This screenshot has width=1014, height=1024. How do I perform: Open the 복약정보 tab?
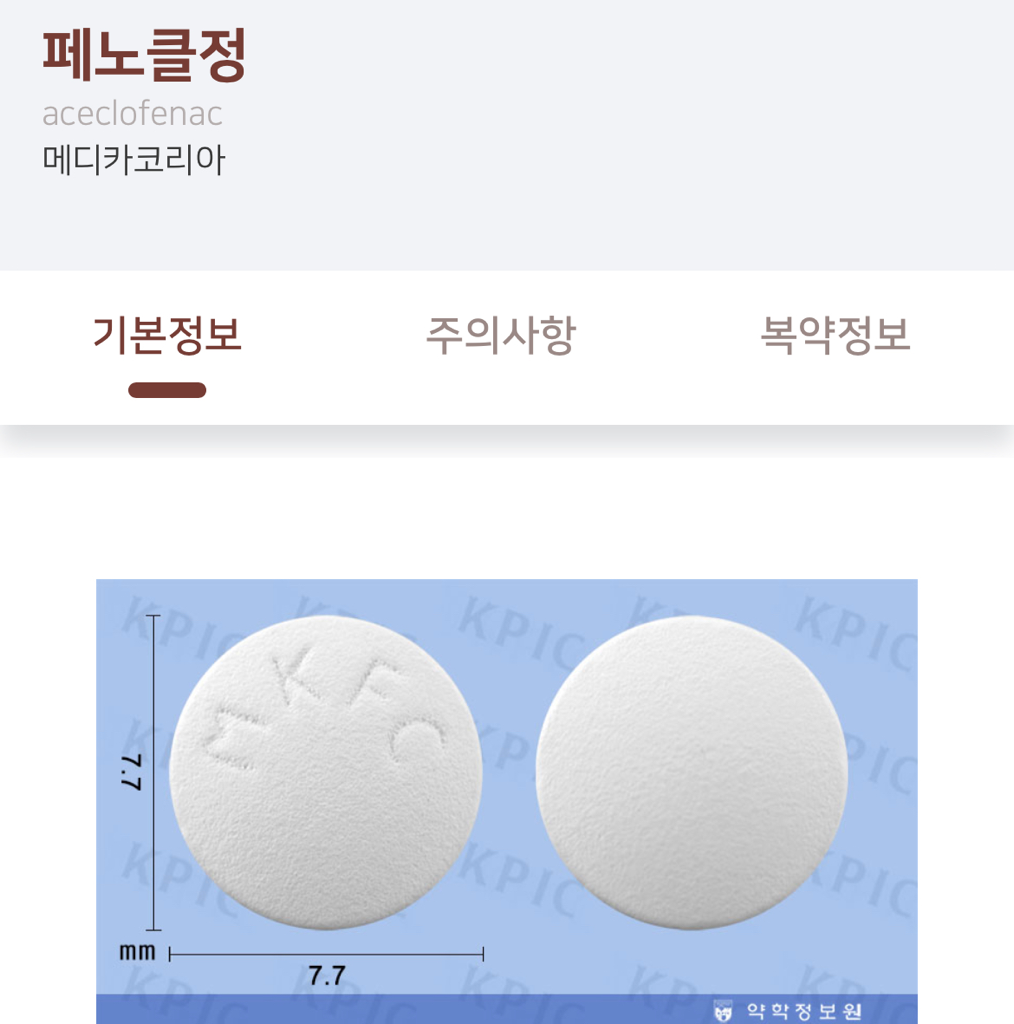tap(835, 336)
